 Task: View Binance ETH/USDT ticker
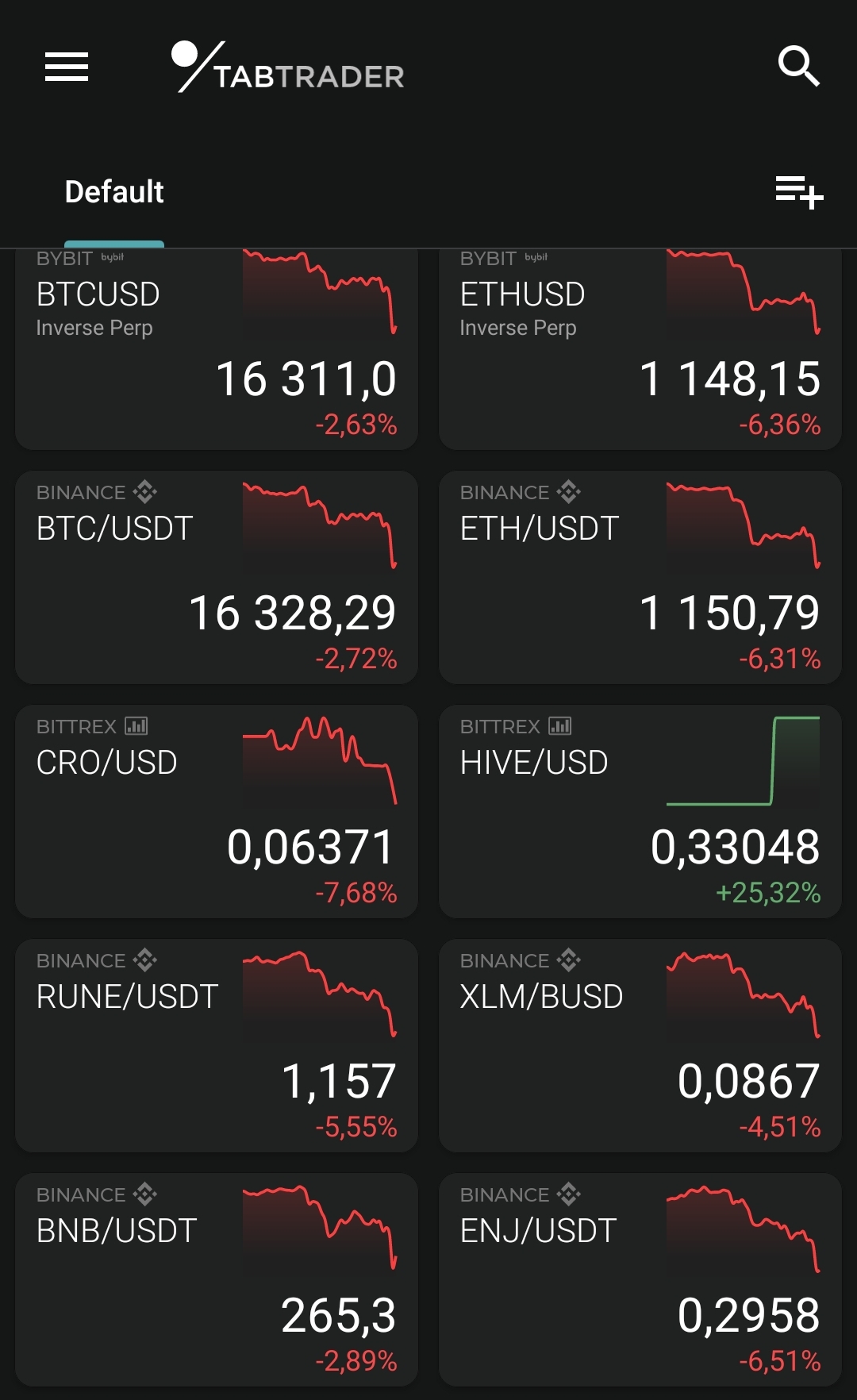640,578
